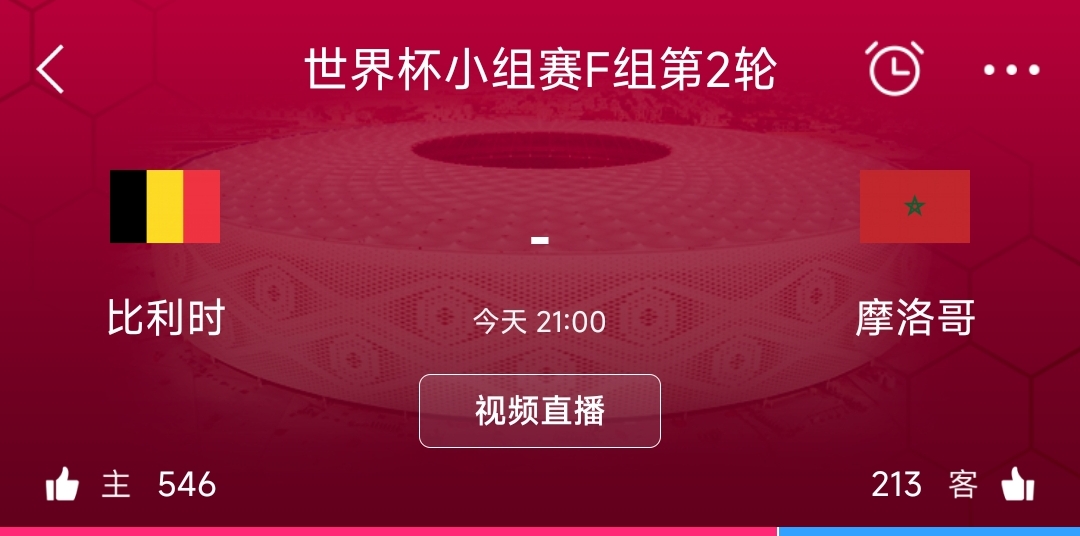Open the 摩洛哥 team flag
The image size is (1080, 536).
point(914,206)
